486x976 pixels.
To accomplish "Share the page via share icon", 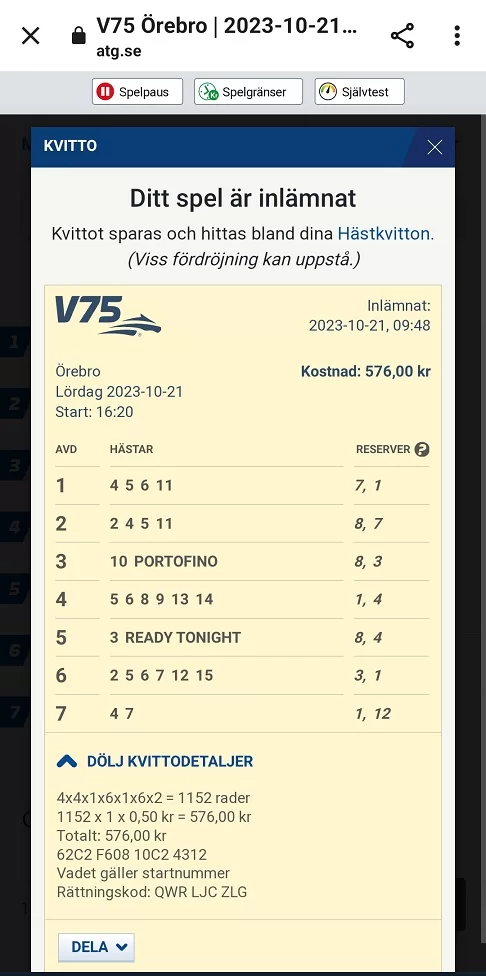I will 403,36.
